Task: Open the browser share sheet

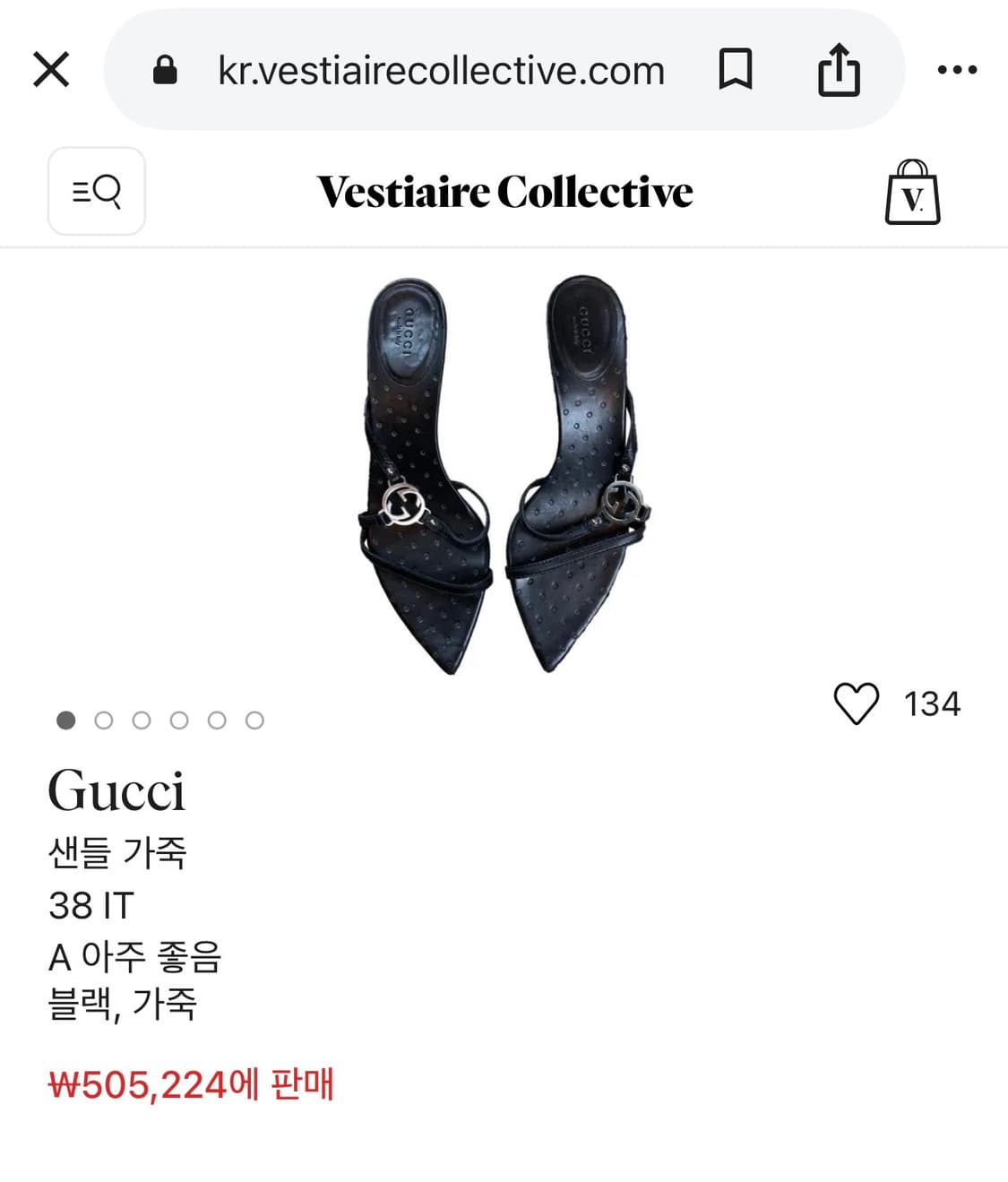Action: click(x=839, y=69)
